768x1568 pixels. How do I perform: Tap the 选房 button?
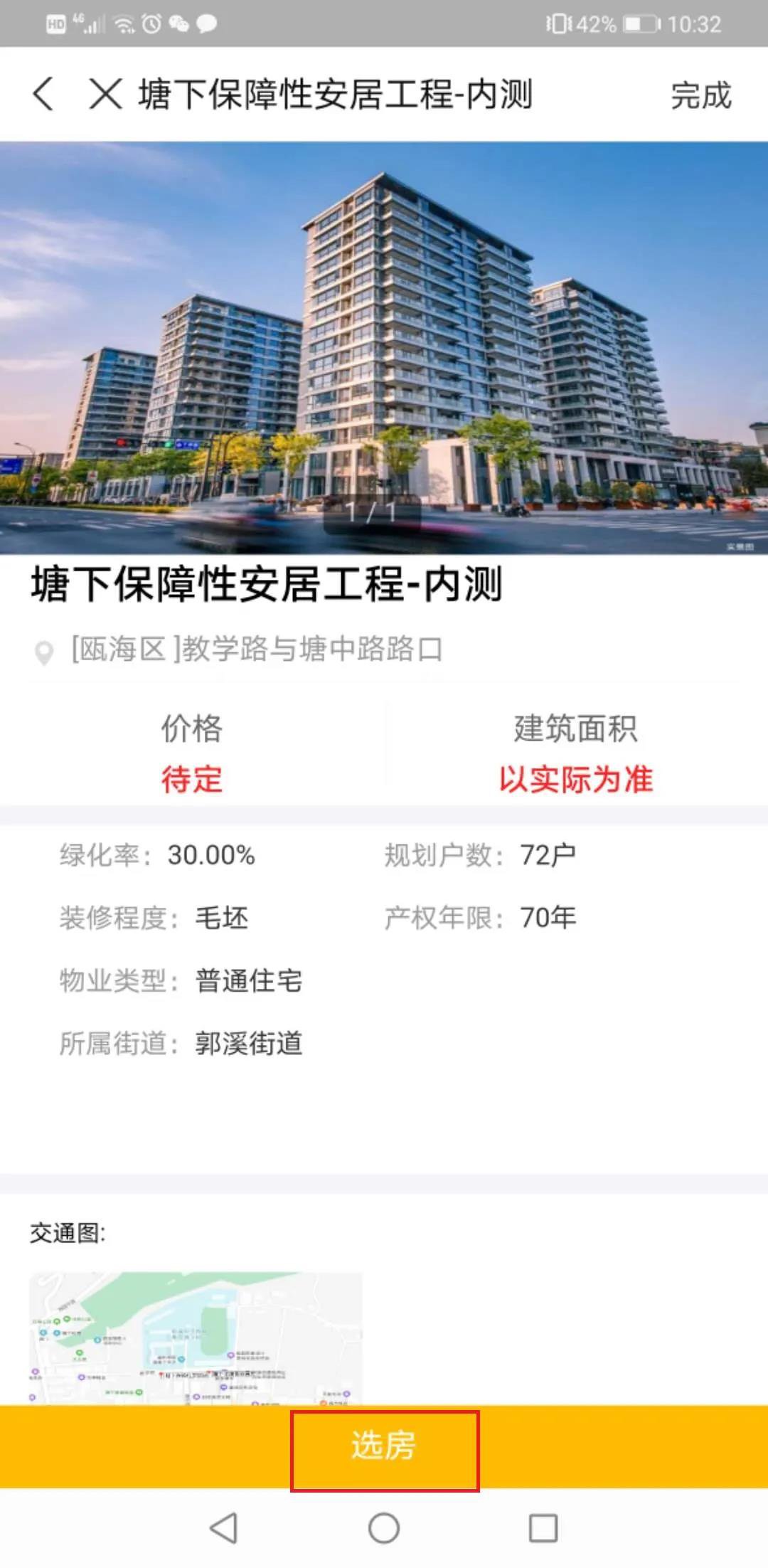click(384, 1446)
